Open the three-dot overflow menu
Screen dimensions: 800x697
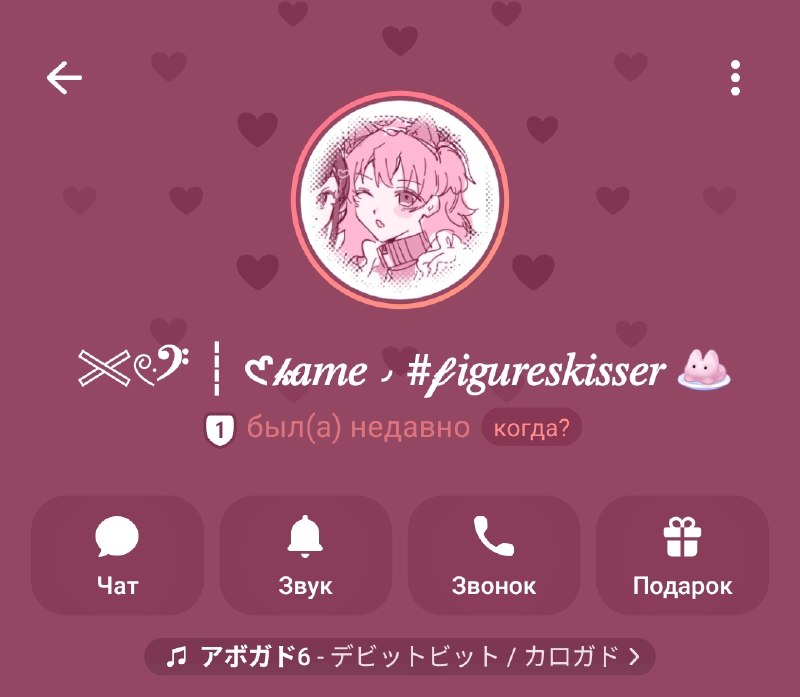(735, 78)
